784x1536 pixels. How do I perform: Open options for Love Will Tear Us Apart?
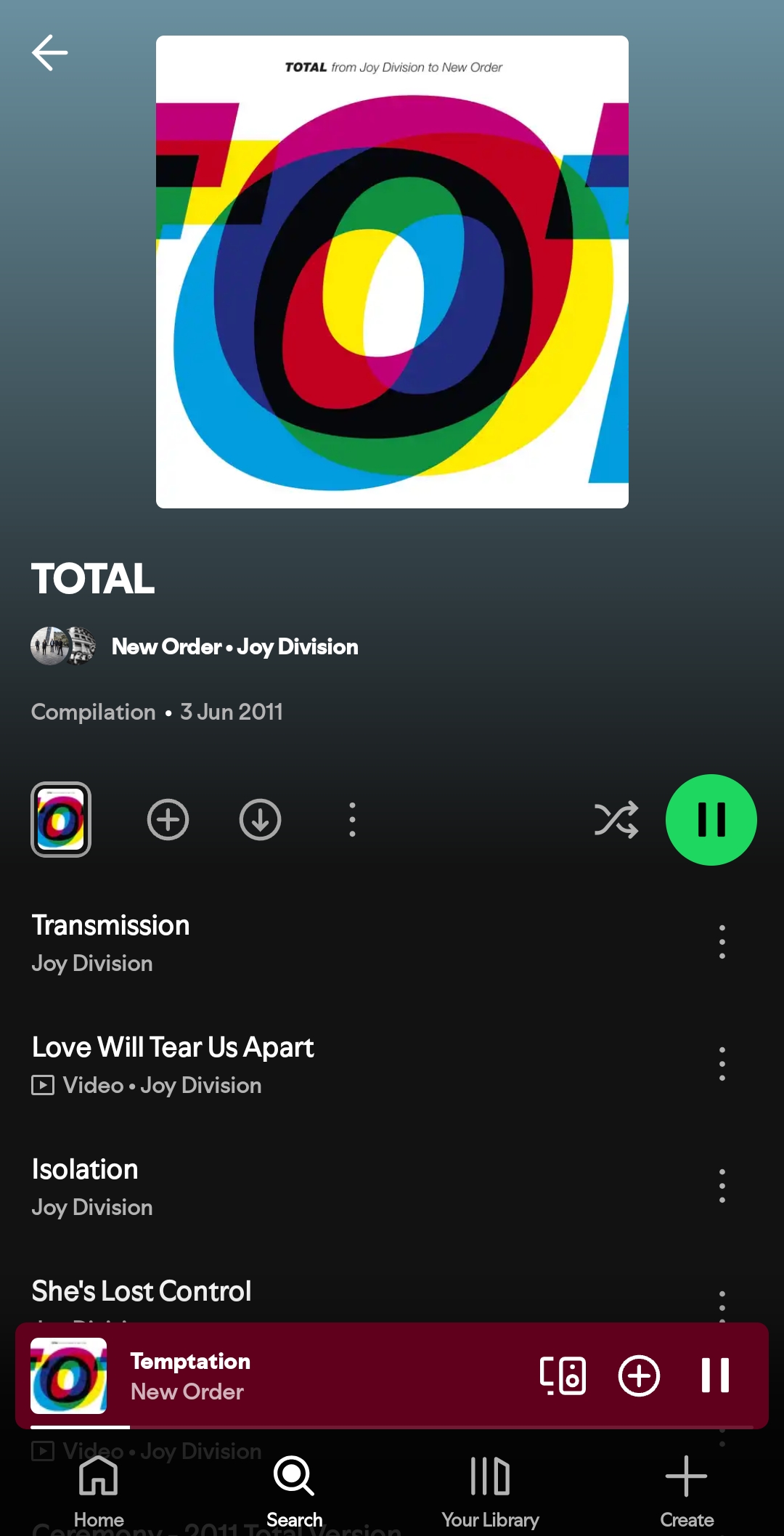(x=722, y=1064)
